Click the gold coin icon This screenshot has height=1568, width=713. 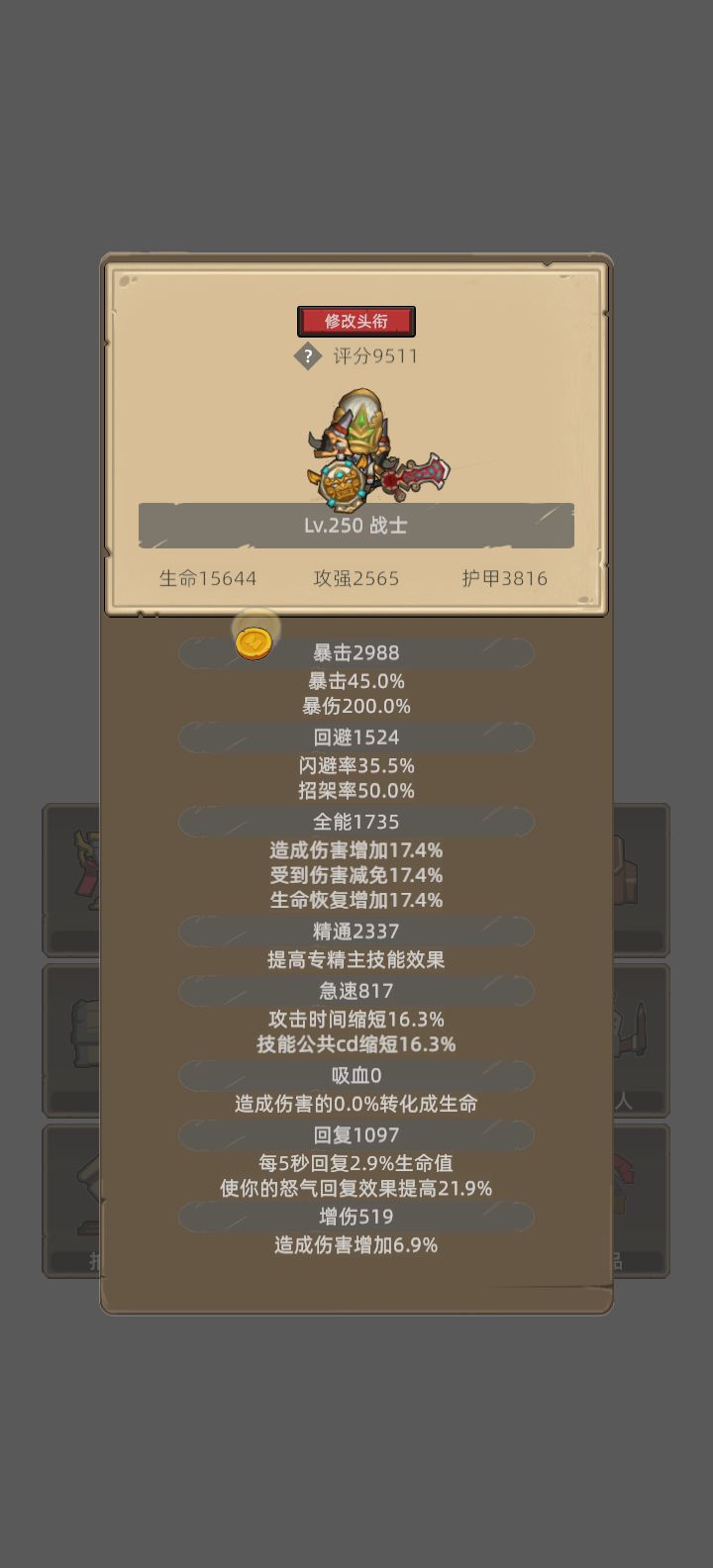[x=253, y=639]
